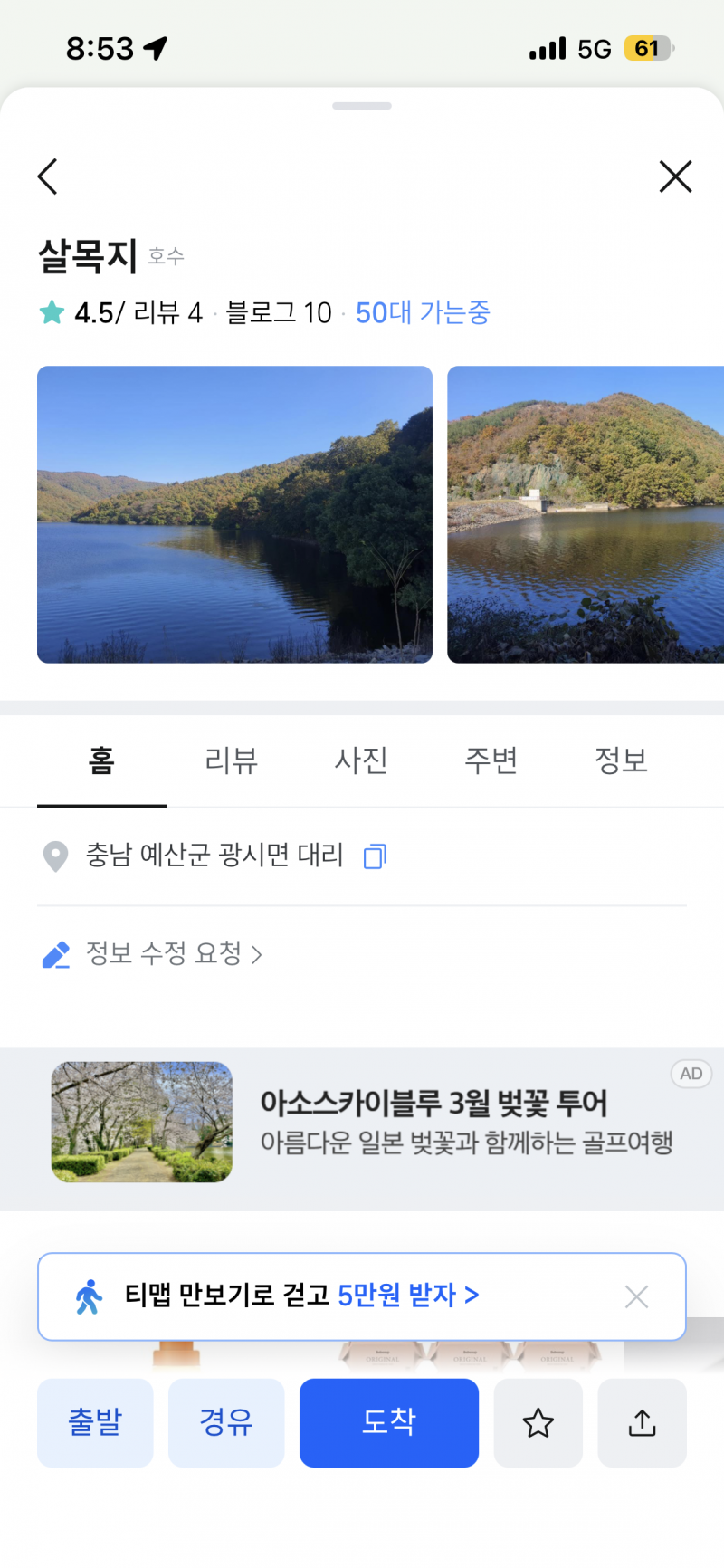Select the back arrow to return
The image size is (724, 1568).
pyautogui.click(x=47, y=177)
